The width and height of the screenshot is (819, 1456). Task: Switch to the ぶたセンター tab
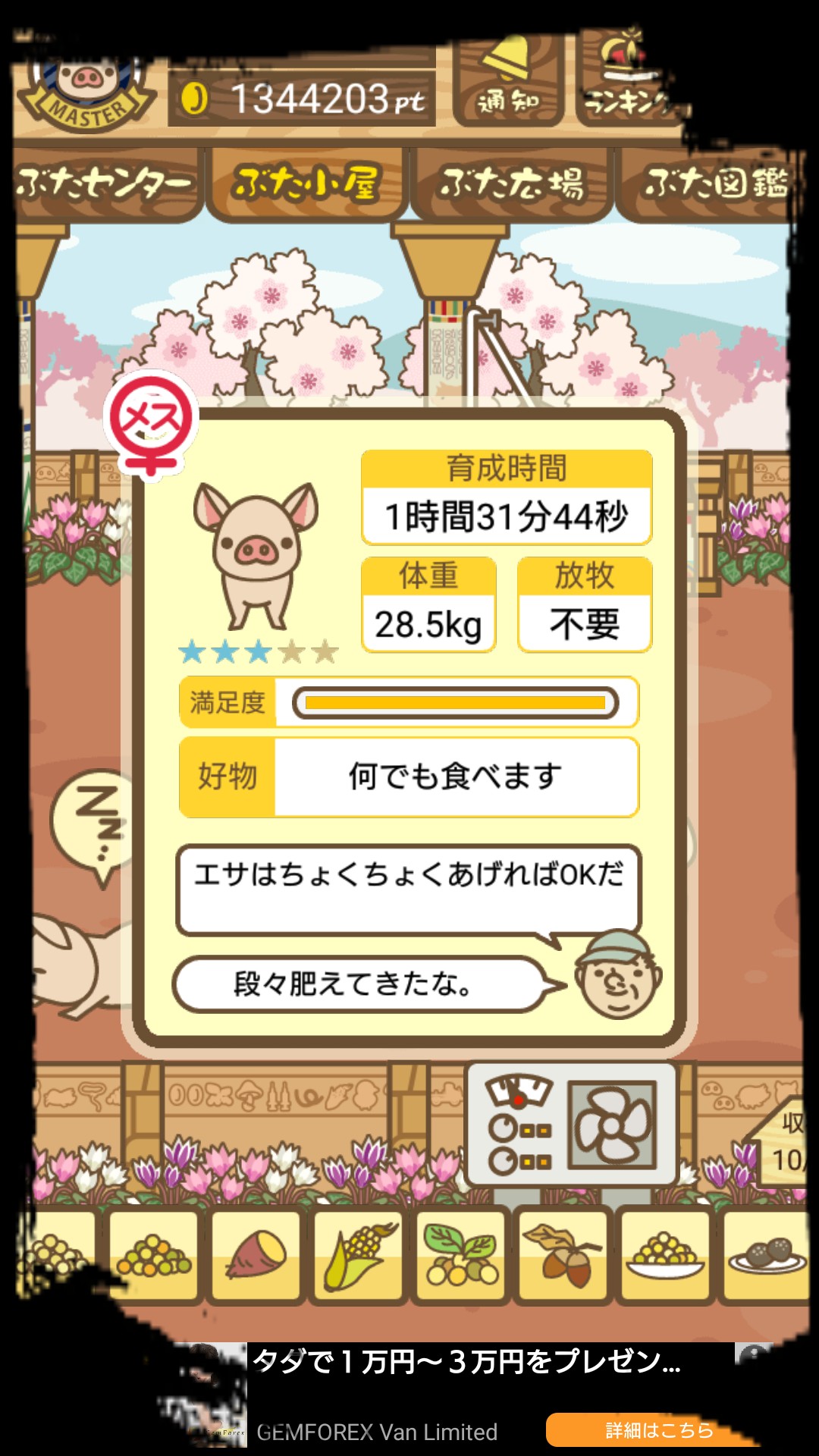point(106,184)
